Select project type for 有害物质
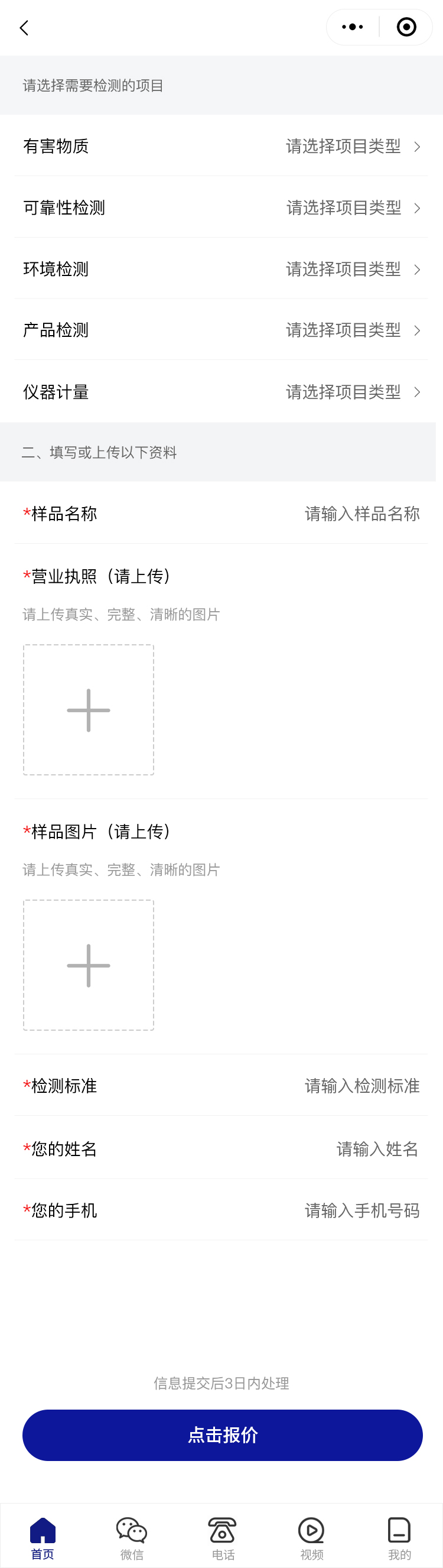Image resolution: width=443 pixels, height=1568 pixels. pyautogui.click(x=352, y=147)
